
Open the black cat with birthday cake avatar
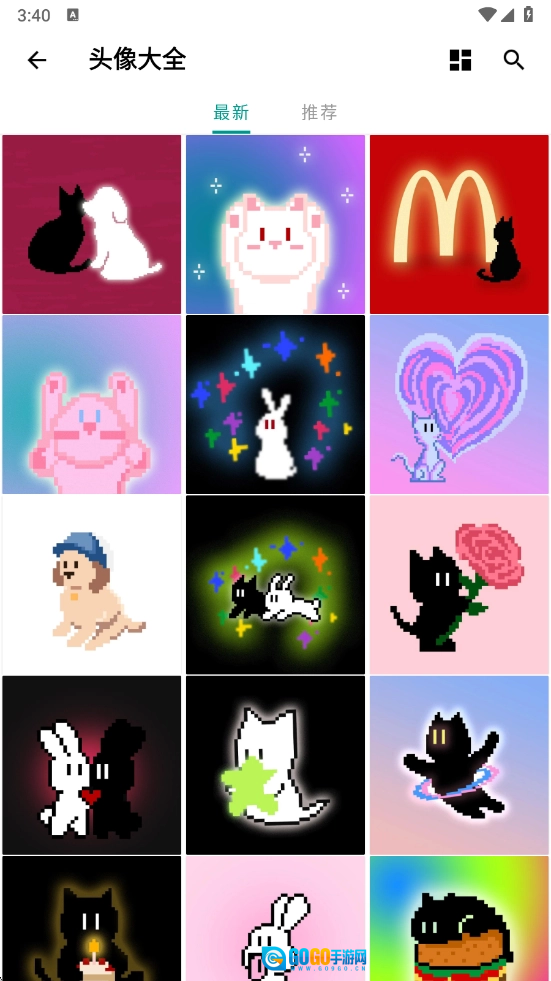click(x=92, y=918)
